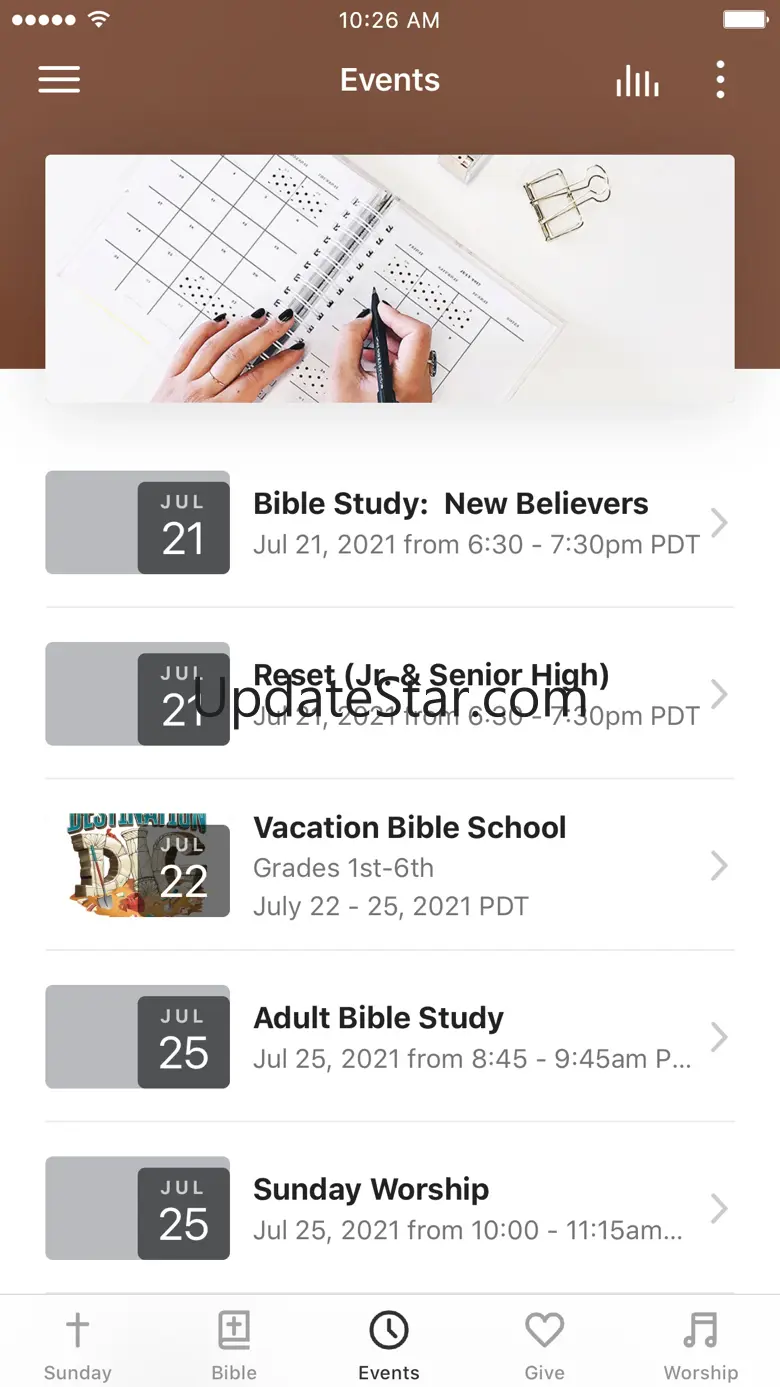The width and height of the screenshot is (780, 1387).
Task: Select the Adult Bible Study event
Action: [x=390, y=1037]
